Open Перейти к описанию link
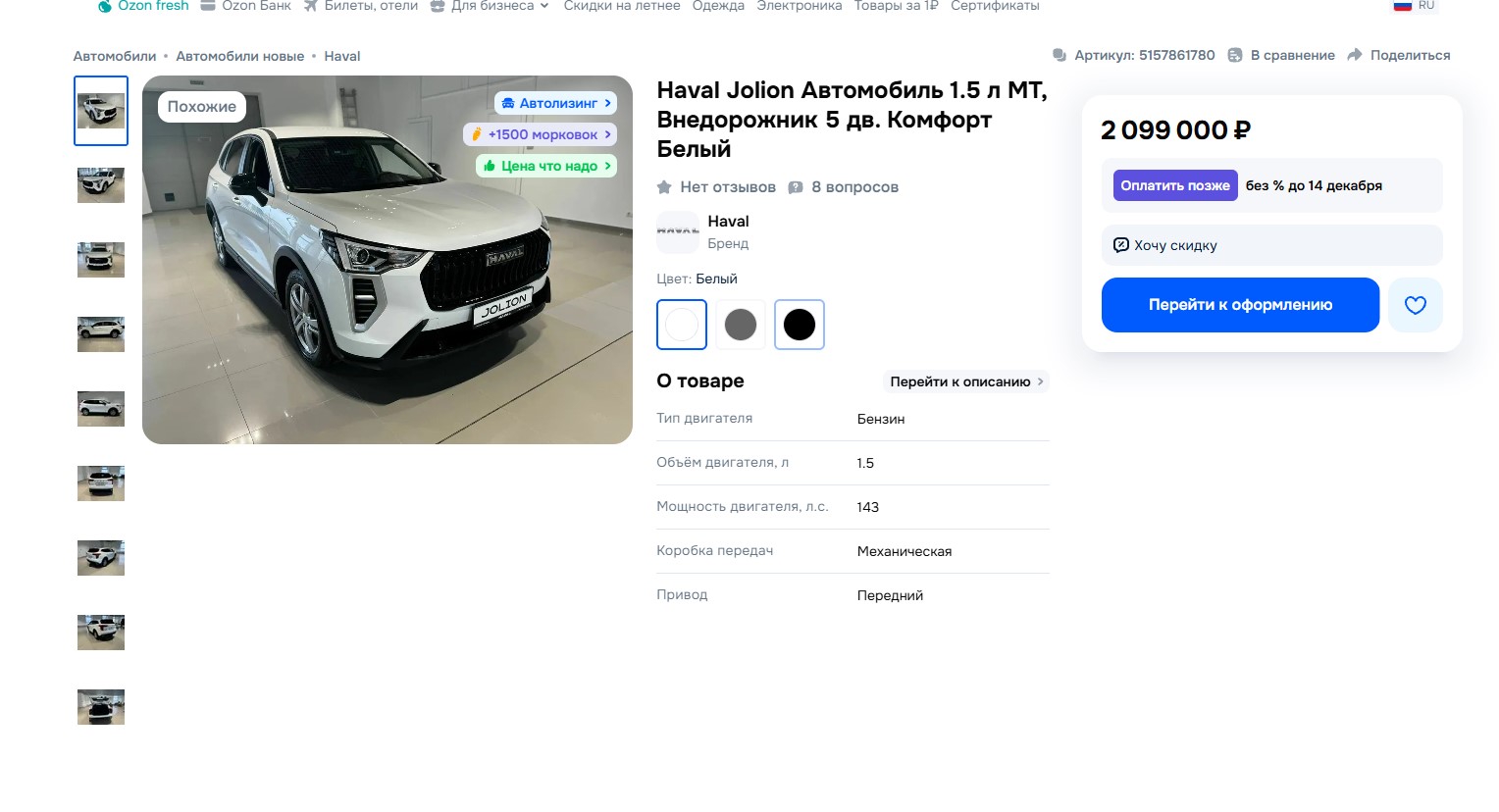1499x812 pixels. click(x=966, y=381)
